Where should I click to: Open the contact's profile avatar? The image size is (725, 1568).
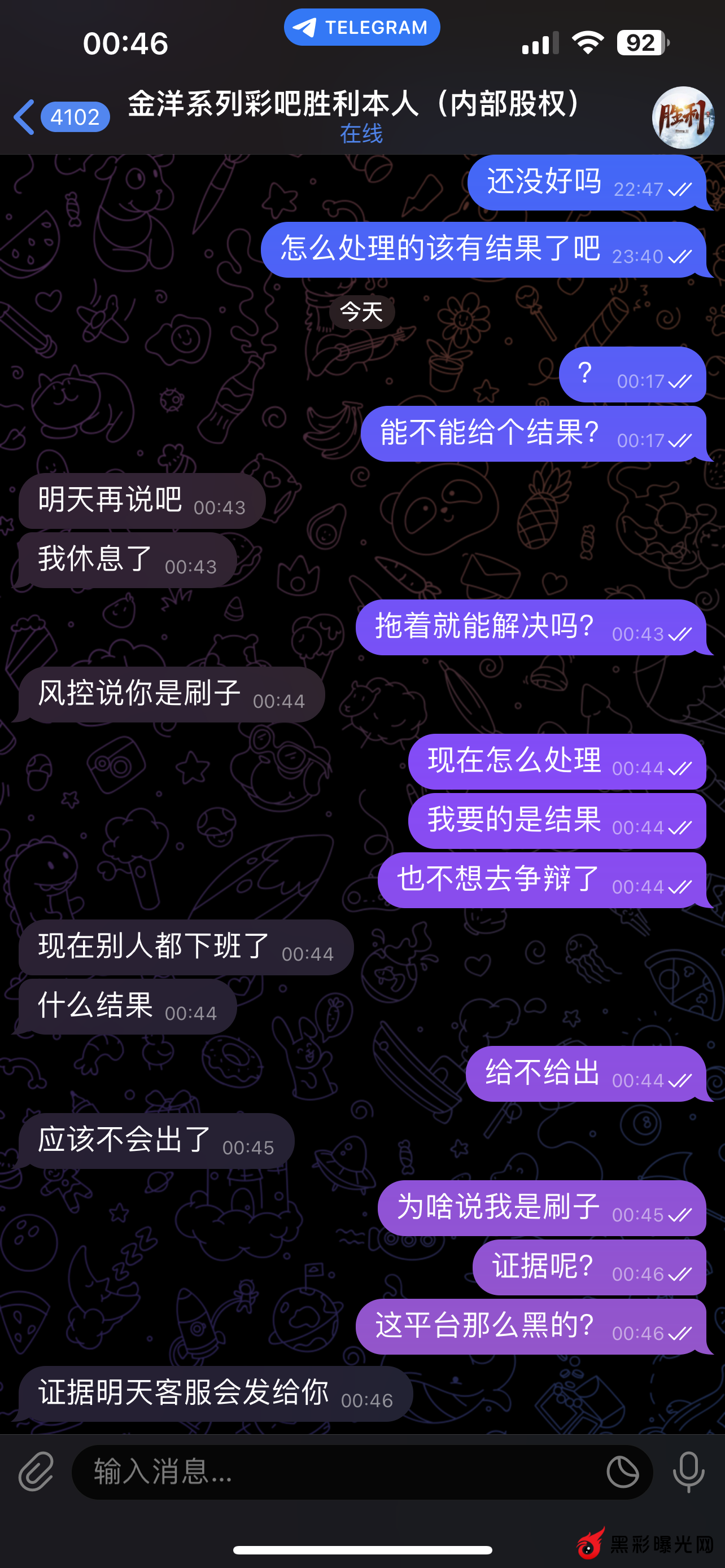(x=683, y=117)
